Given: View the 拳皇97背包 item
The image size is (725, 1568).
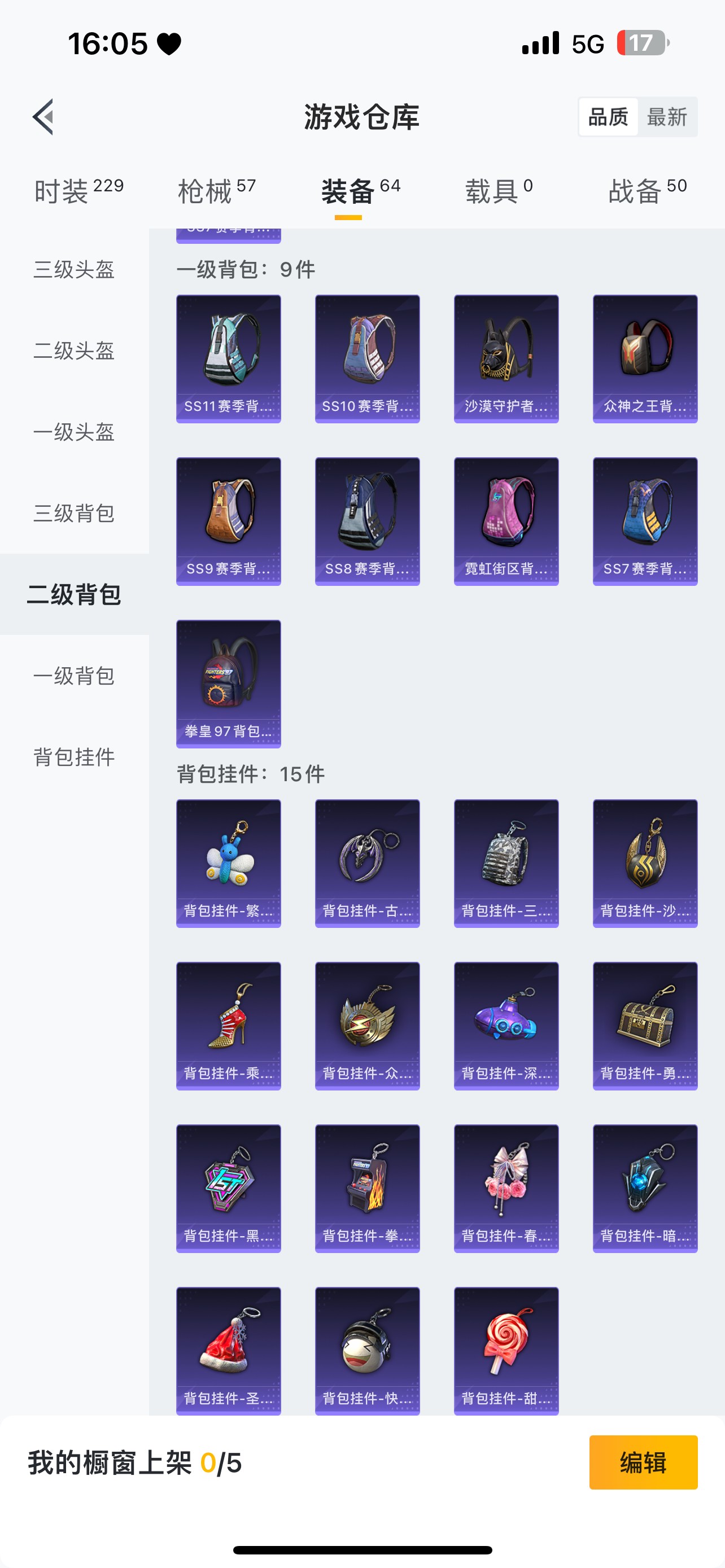Looking at the screenshot, I should [x=228, y=684].
